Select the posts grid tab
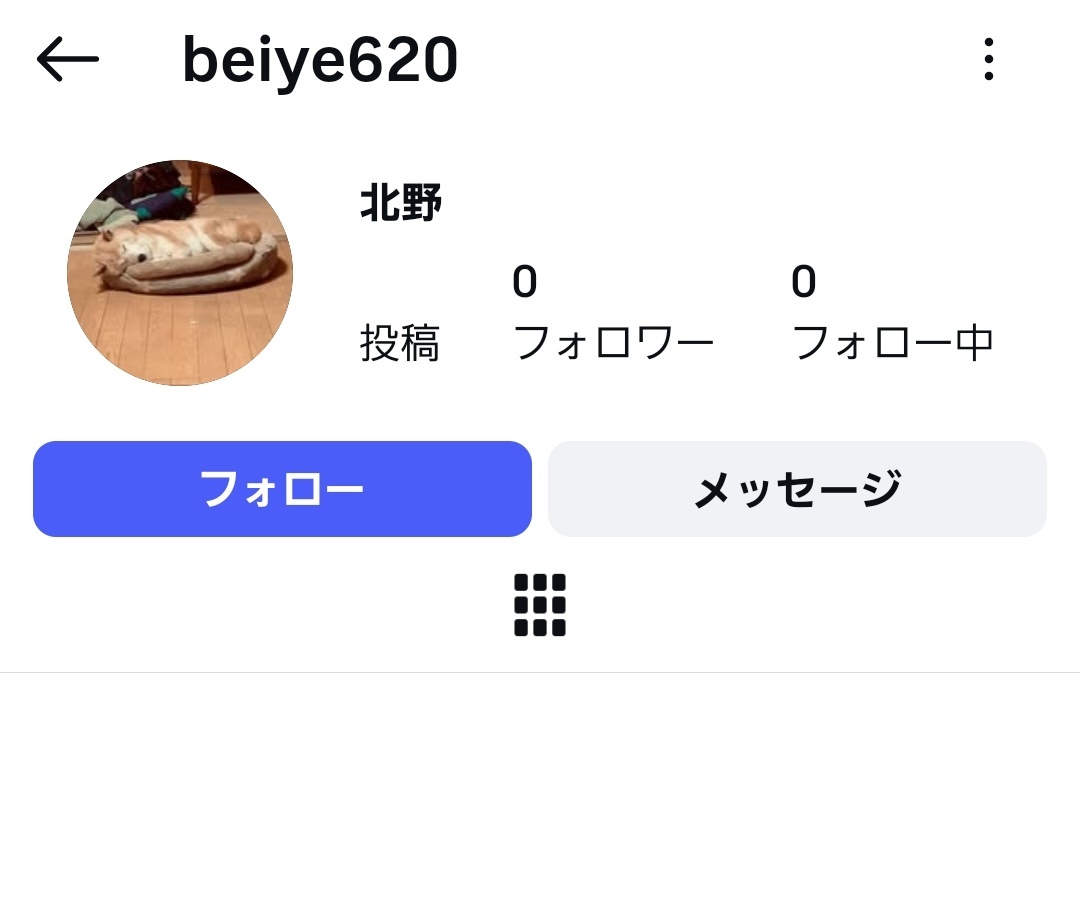Screen dimensions: 1080x912 540,605
